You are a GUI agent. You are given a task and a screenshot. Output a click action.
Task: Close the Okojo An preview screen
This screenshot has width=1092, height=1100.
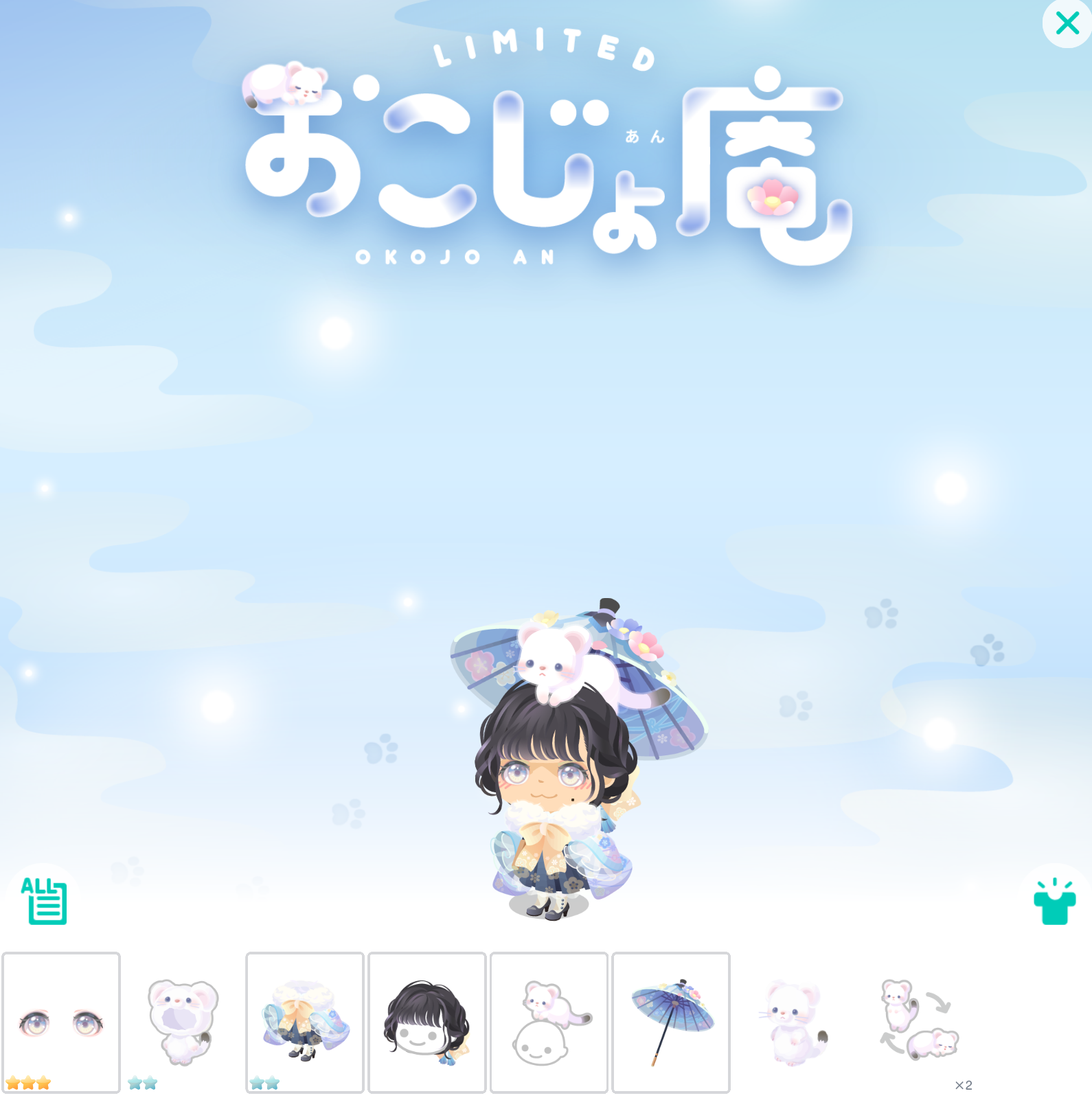pyautogui.click(x=1067, y=23)
